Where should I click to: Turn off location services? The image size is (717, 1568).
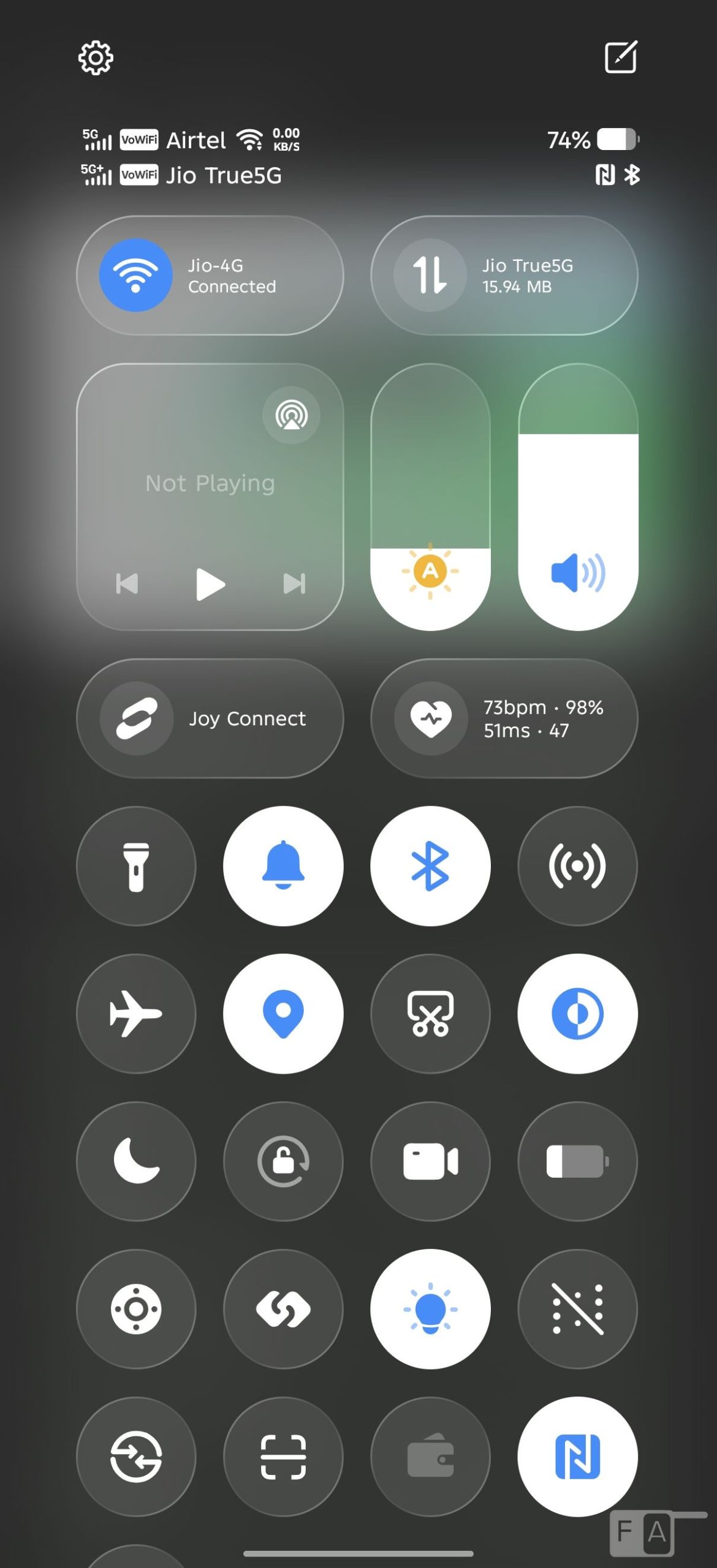[283, 1014]
